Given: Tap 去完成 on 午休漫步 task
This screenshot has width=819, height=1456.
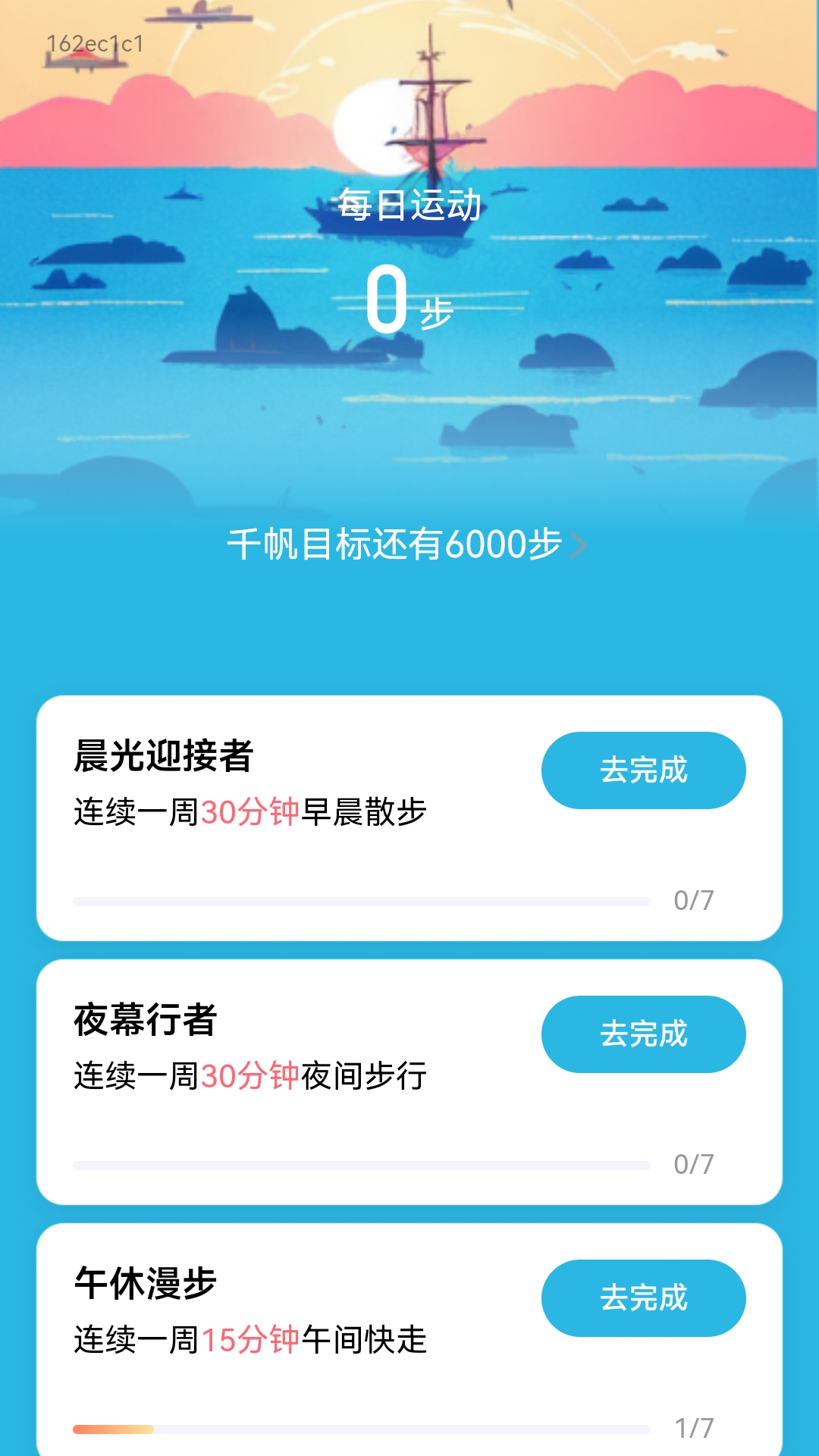Looking at the screenshot, I should coord(642,1297).
